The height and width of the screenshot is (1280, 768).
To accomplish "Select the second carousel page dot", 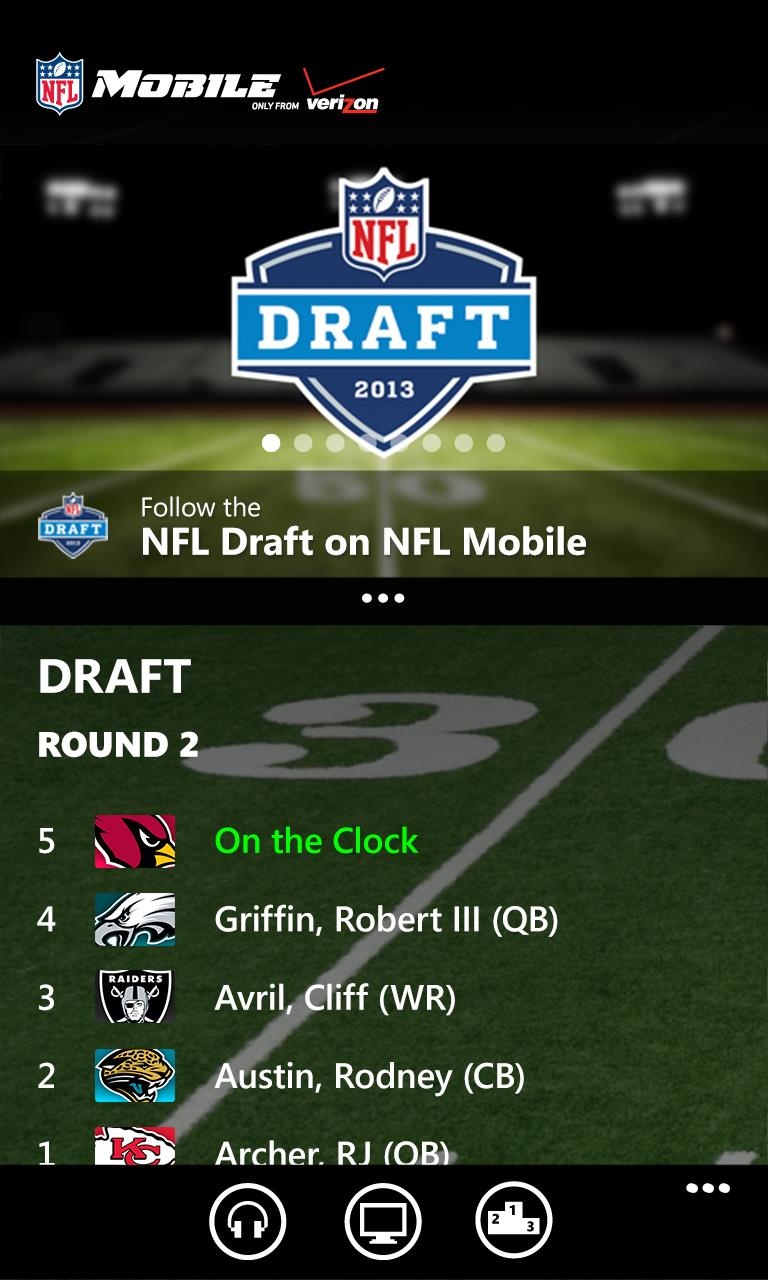I will (x=303, y=442).
